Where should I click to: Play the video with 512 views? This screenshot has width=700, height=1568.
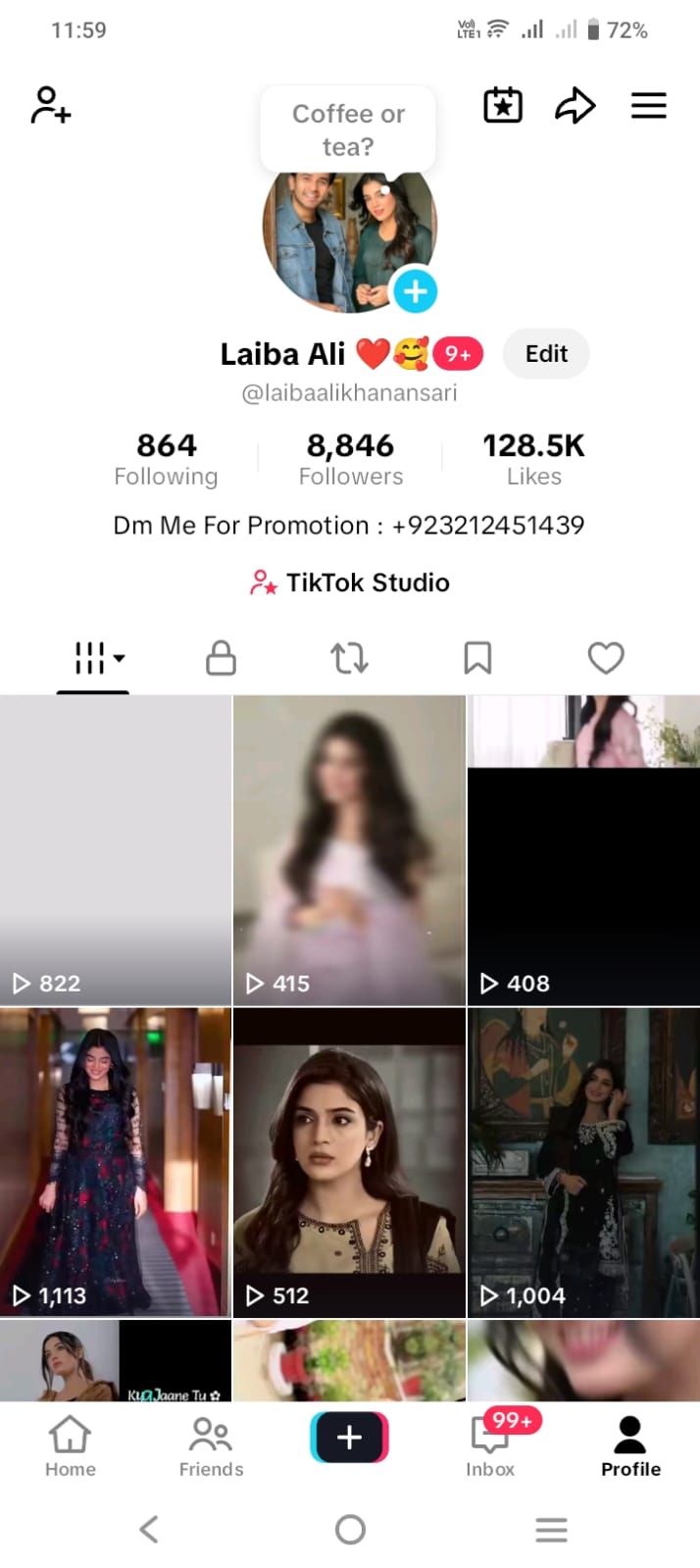pos(349,1162)
